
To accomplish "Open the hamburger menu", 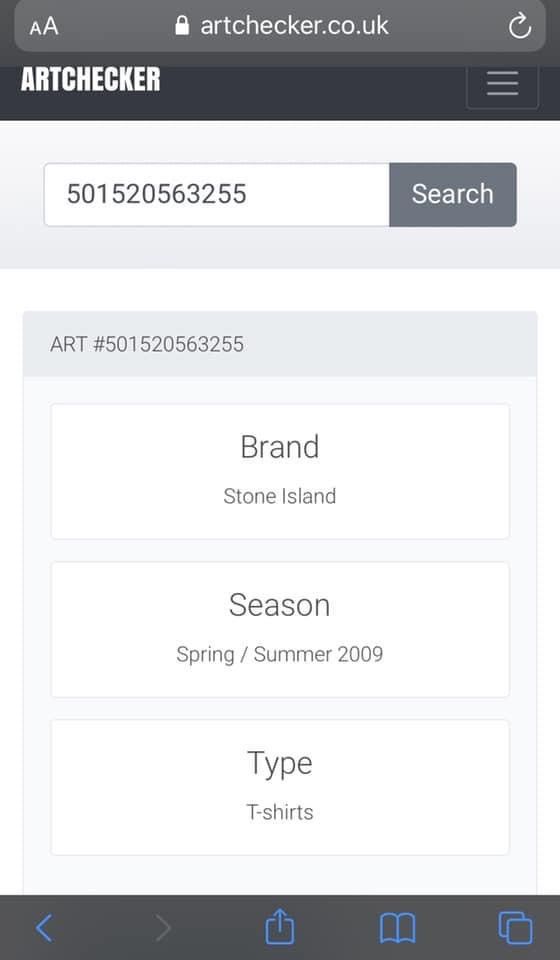I will tap(502, 84).
